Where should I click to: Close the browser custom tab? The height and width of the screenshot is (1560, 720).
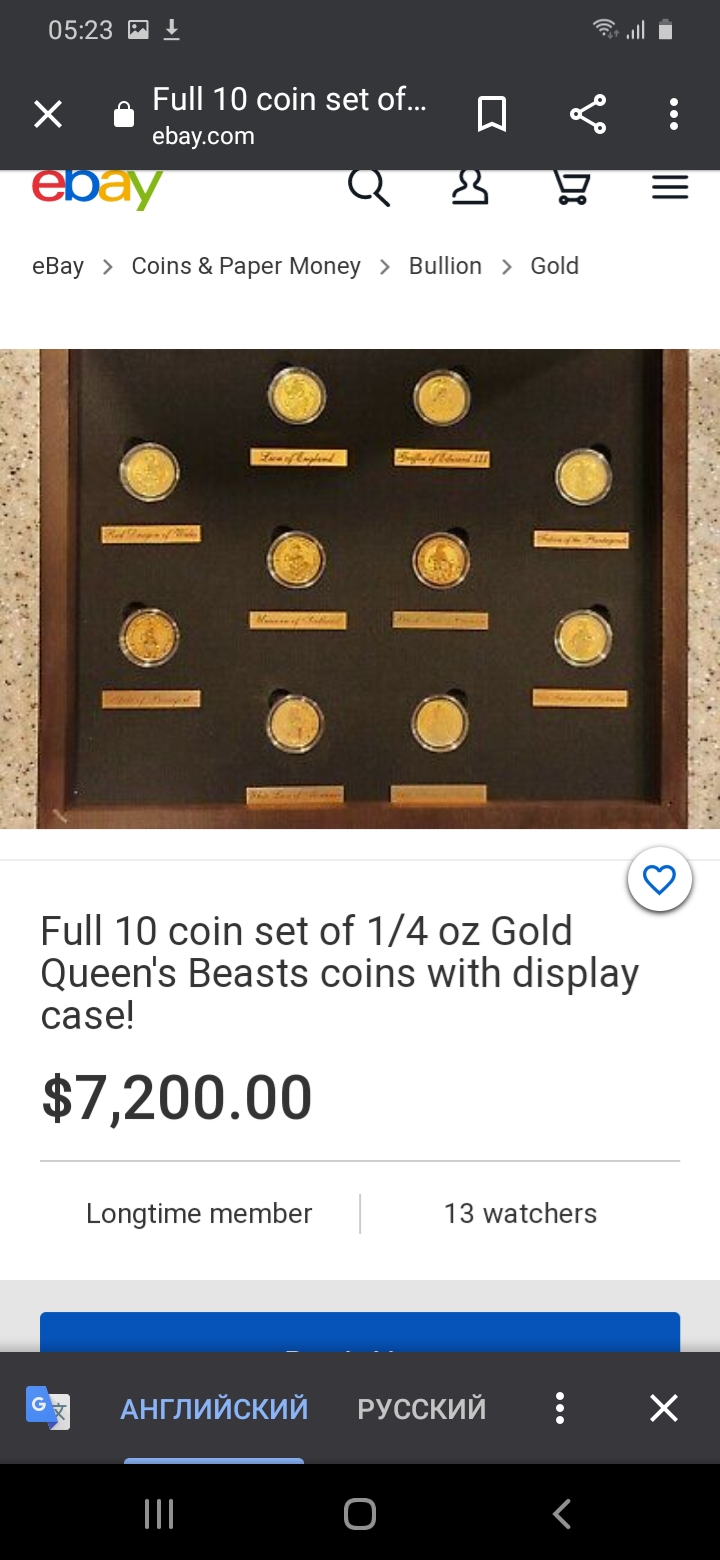click(48, 115)
